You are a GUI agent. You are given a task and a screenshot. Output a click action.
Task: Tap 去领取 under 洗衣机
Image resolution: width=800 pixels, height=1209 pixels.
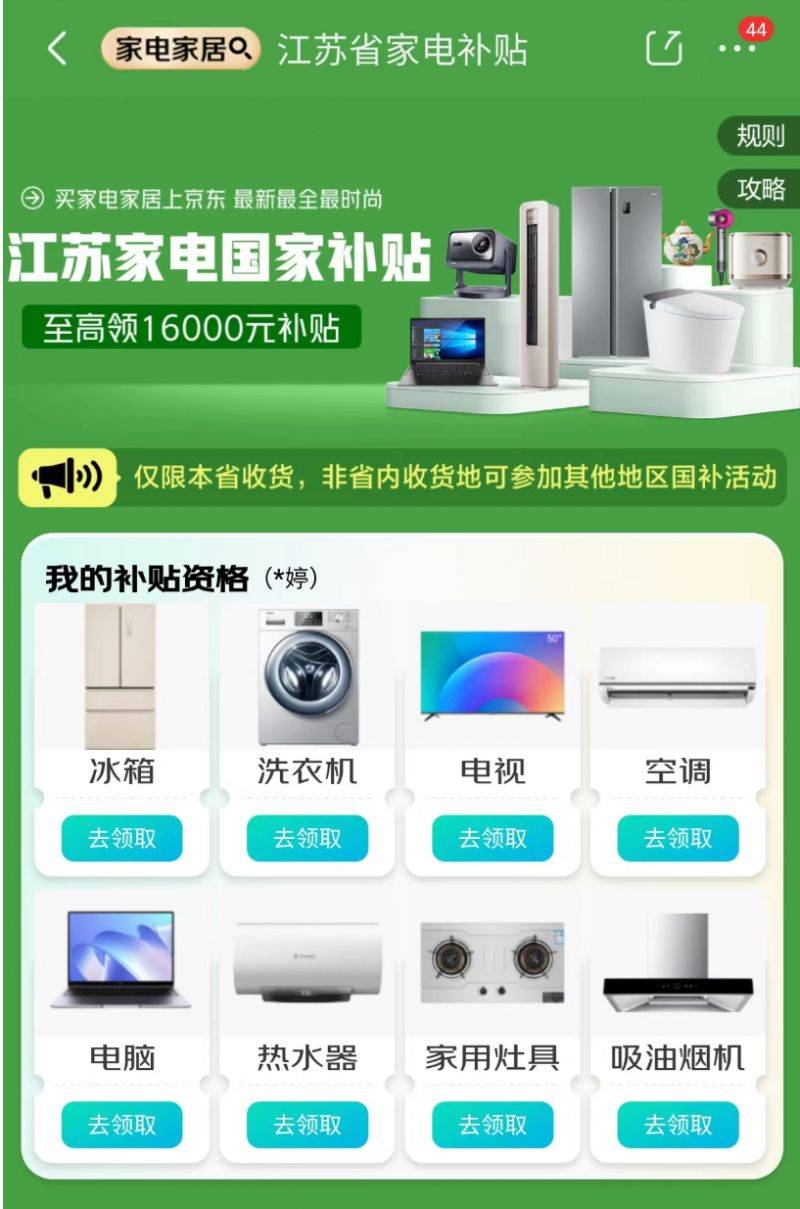[307, 838]
